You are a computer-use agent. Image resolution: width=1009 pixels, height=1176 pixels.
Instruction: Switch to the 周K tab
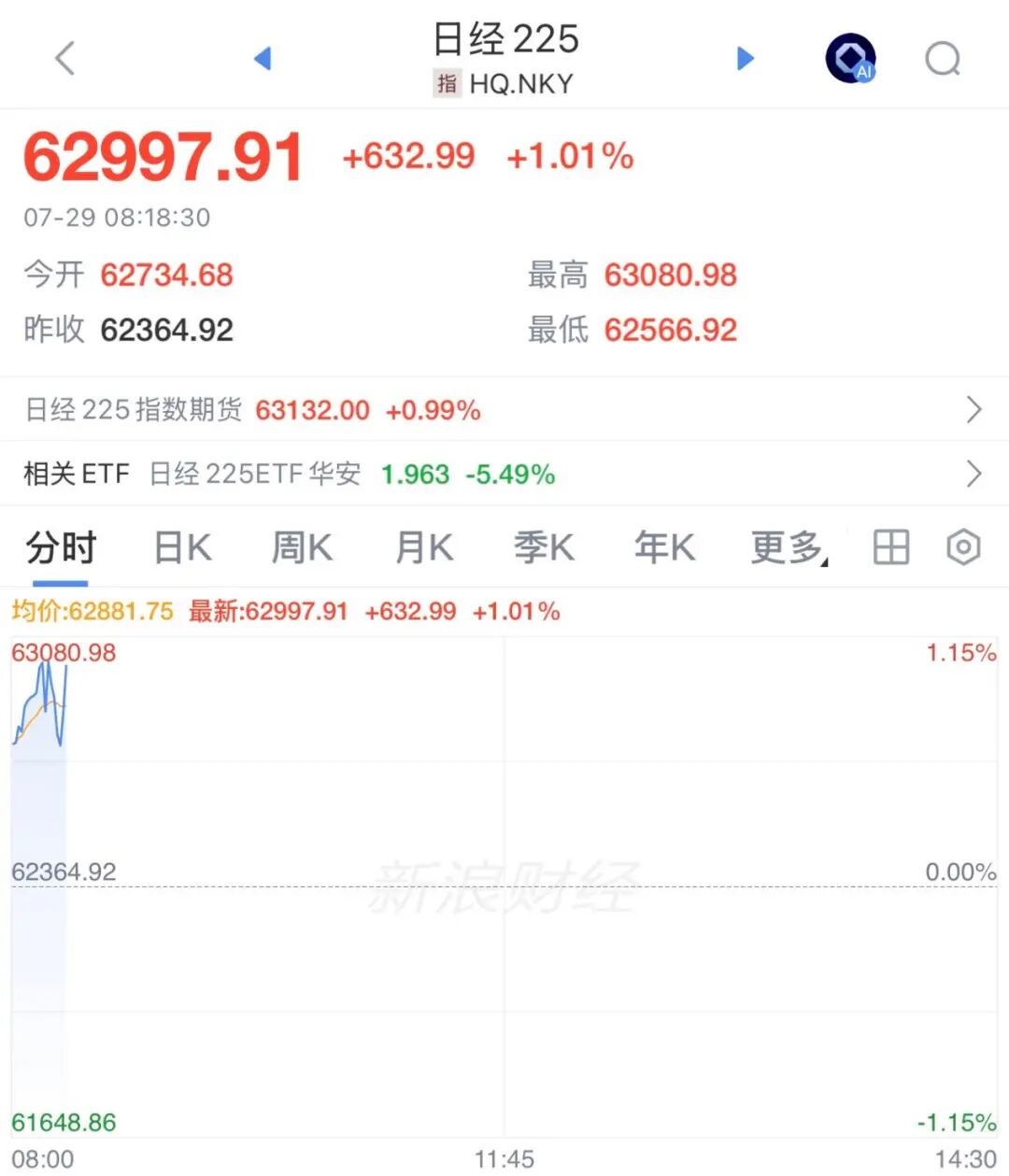tap(302, 547)
